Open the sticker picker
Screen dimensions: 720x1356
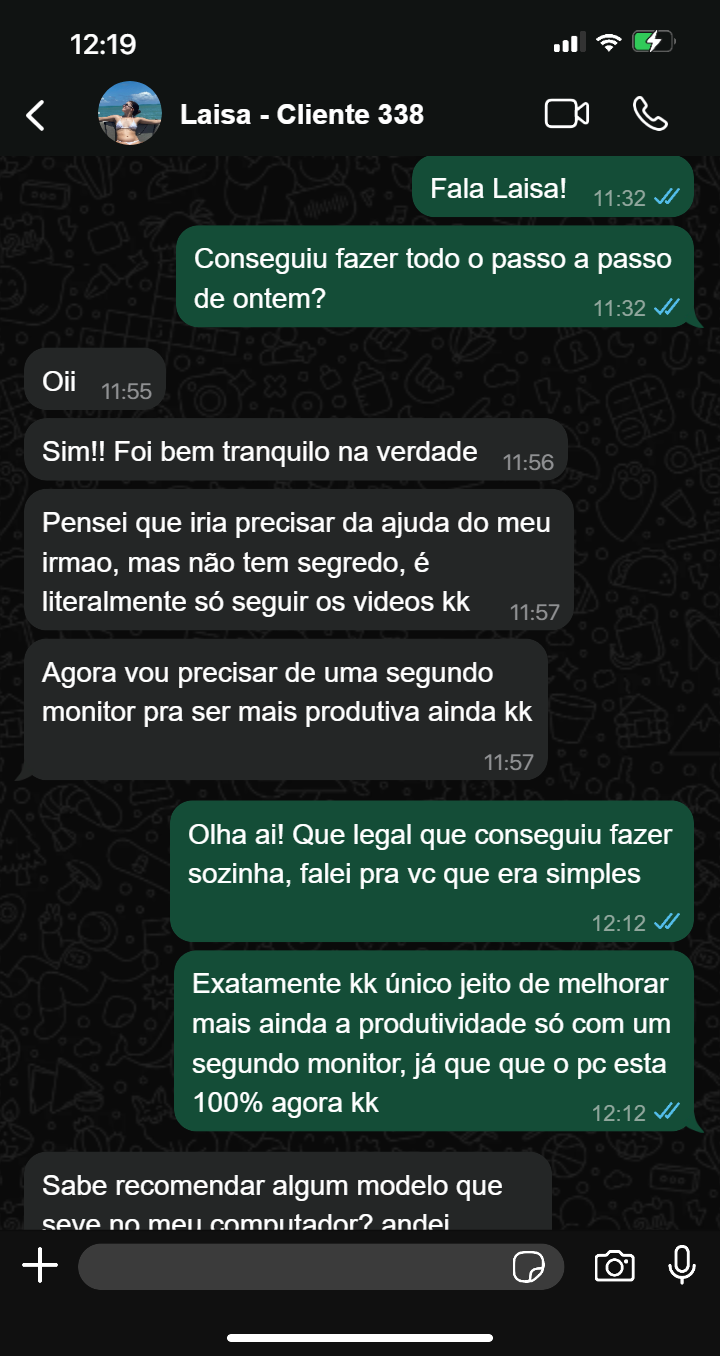pyautogui.click(x=528, y=1267)
